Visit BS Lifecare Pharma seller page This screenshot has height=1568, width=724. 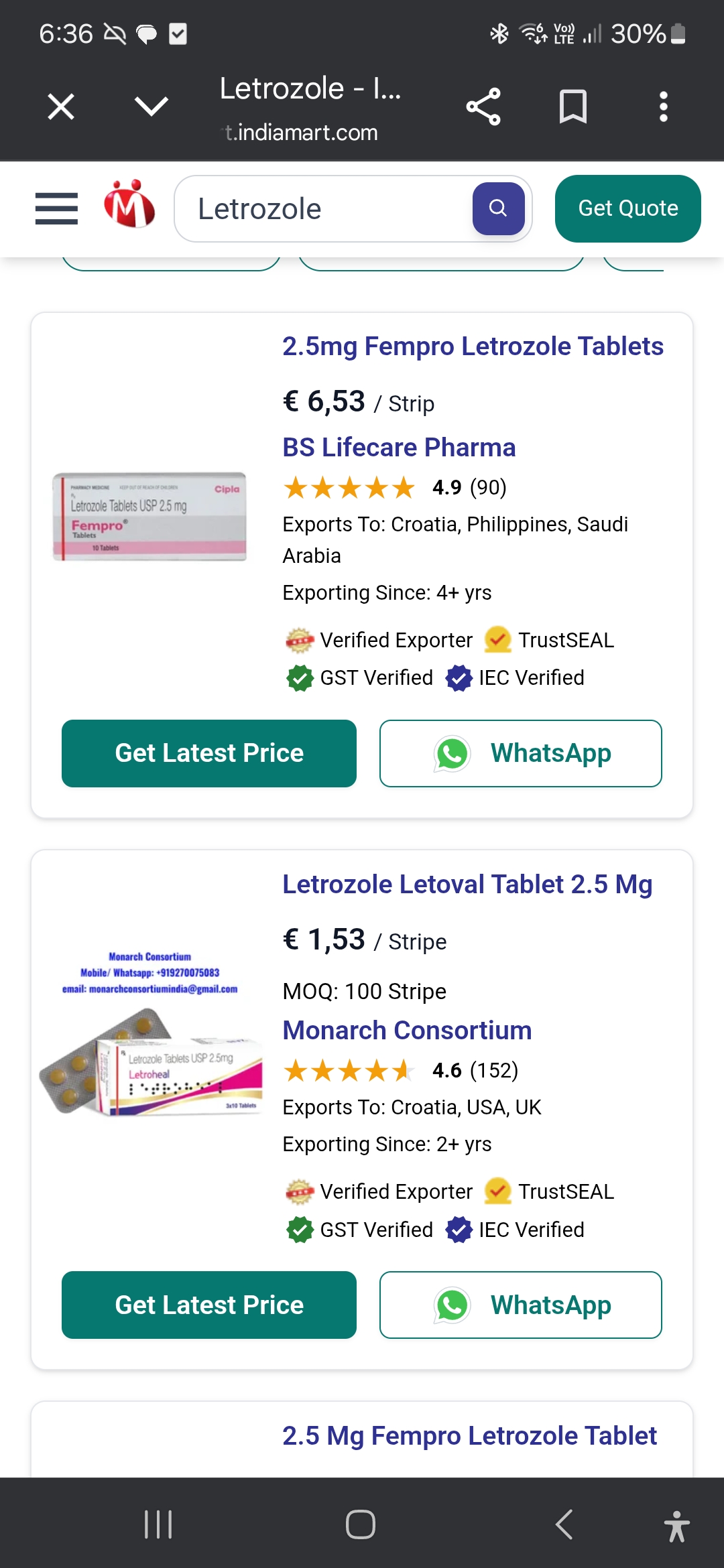point(399,448)
